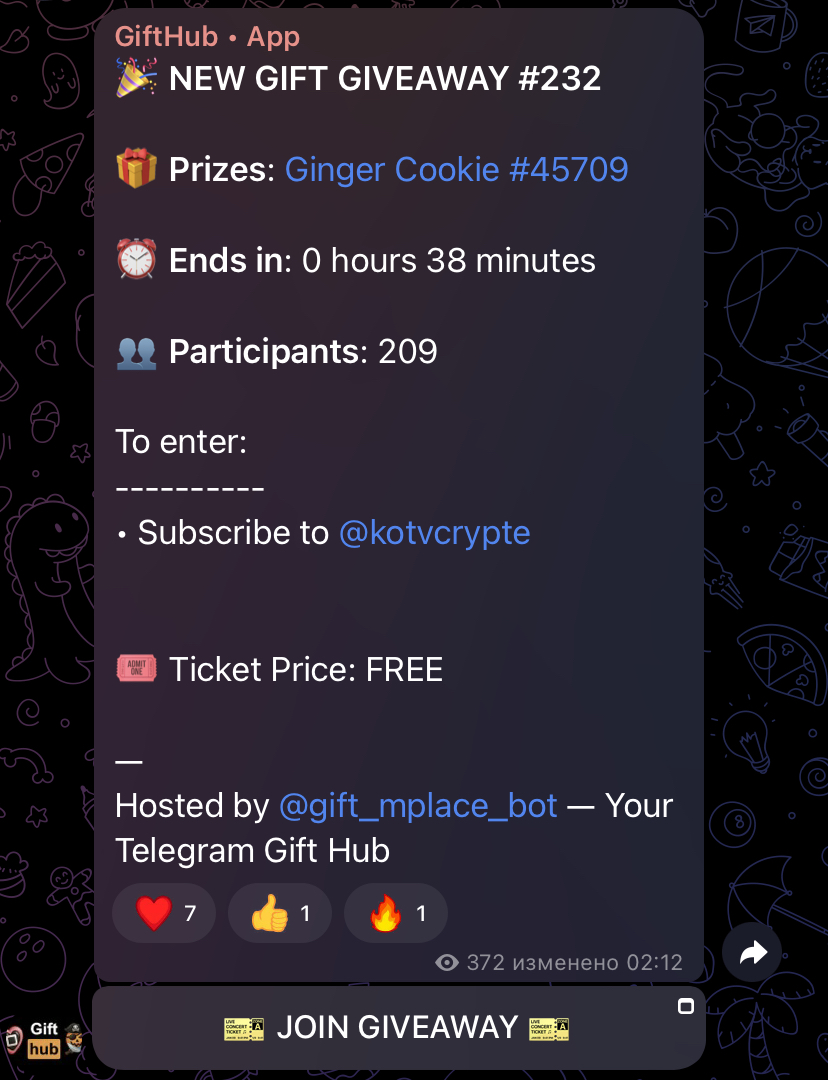Add a fire reaction to the post
The height and width of the screenshot is (1080, 828).
[395, 913]
